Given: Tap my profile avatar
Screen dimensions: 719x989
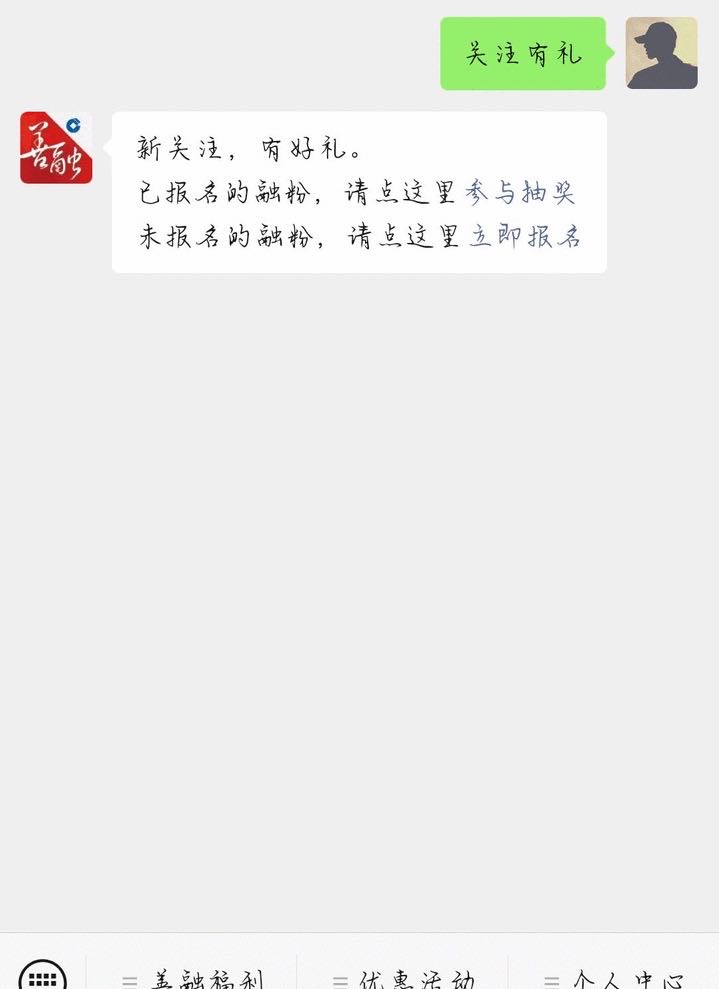Looking at the screenshot, I should pos(661,53).
